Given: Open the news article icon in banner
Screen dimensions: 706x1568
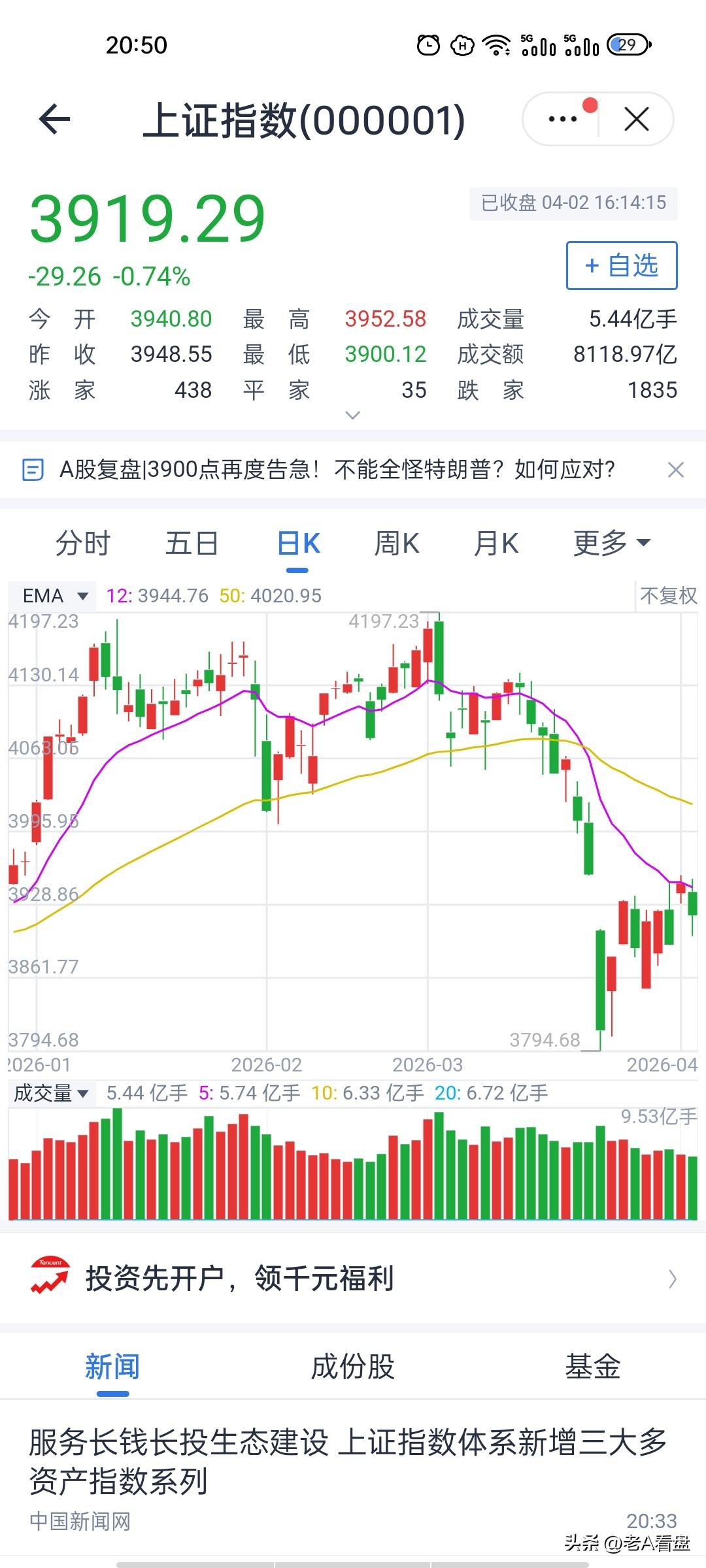Looking at the screenshot, I should [x=32, y=470].
